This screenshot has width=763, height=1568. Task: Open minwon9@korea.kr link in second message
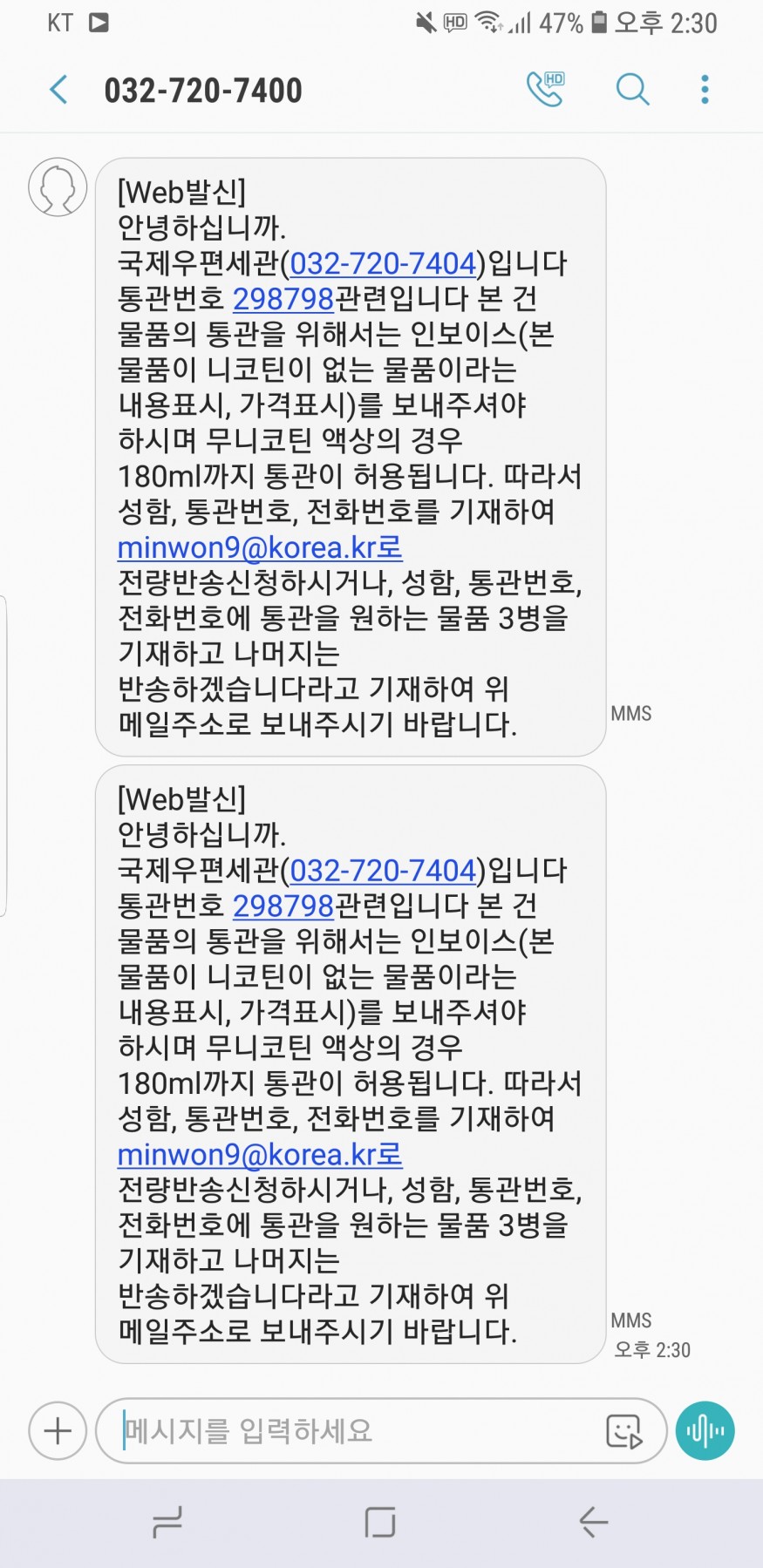pos(259,1154)
